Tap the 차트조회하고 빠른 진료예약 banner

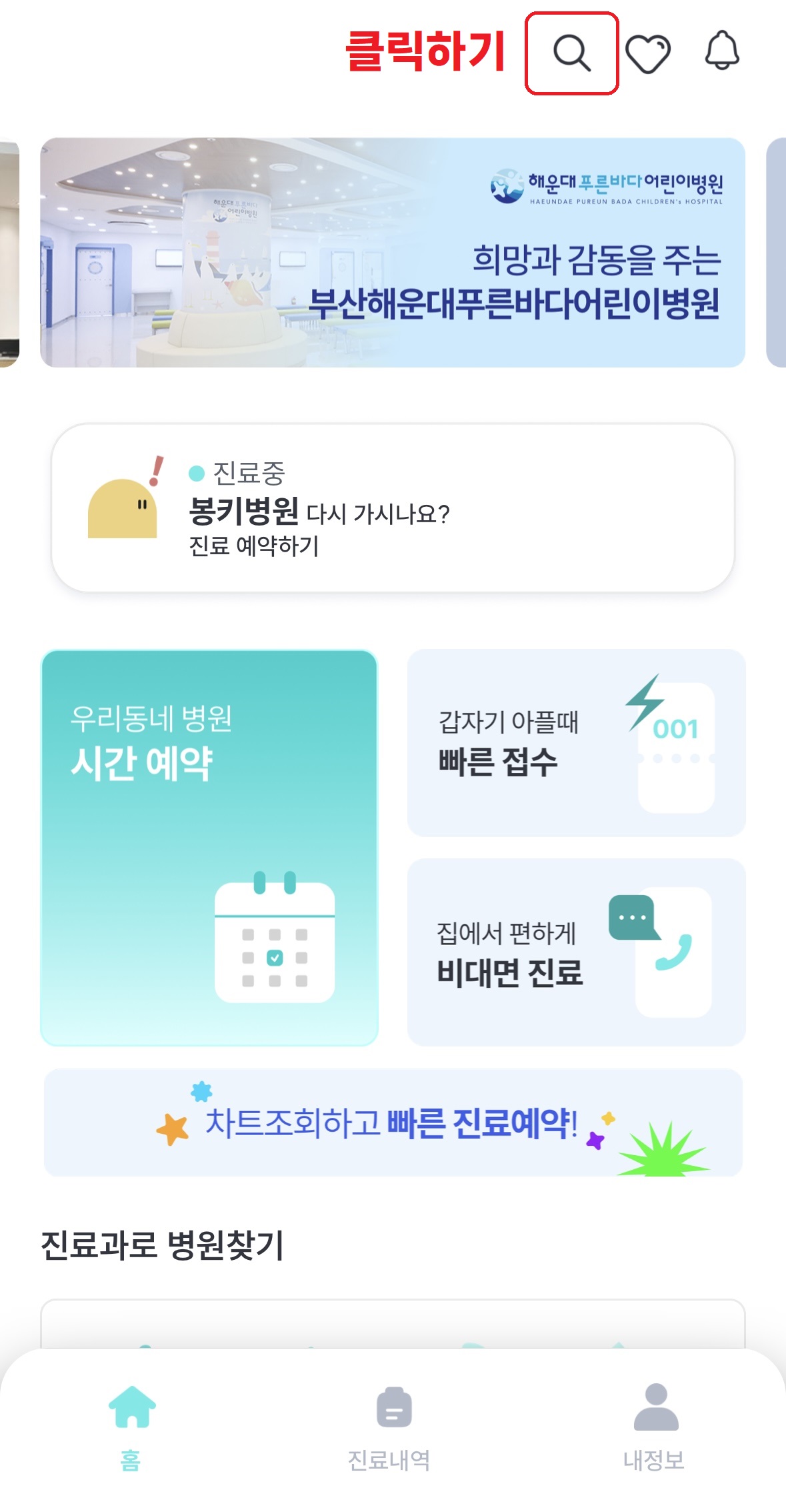pyautogui.click(x=392, y=1122)
